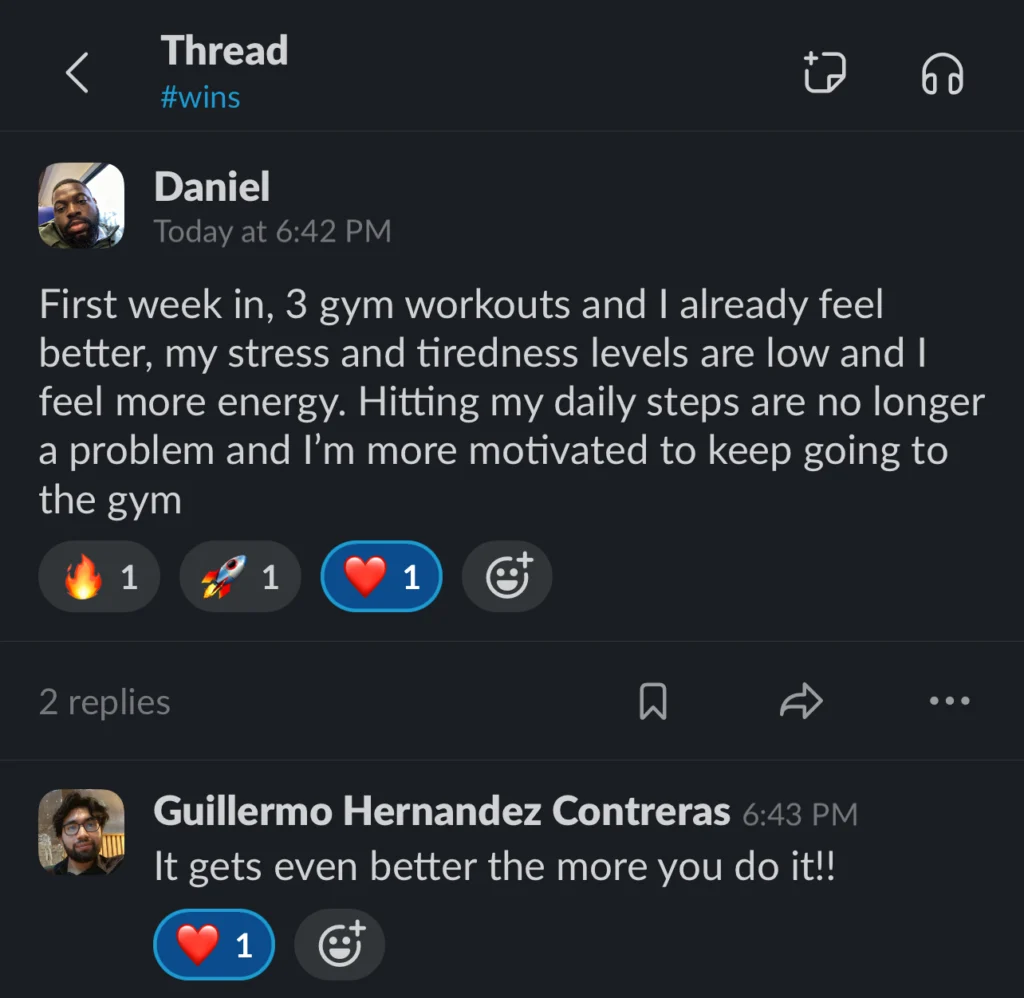Screen dimensions: 1024x998
Task: Open more options for Daniel's message
Action: point(949,702)
